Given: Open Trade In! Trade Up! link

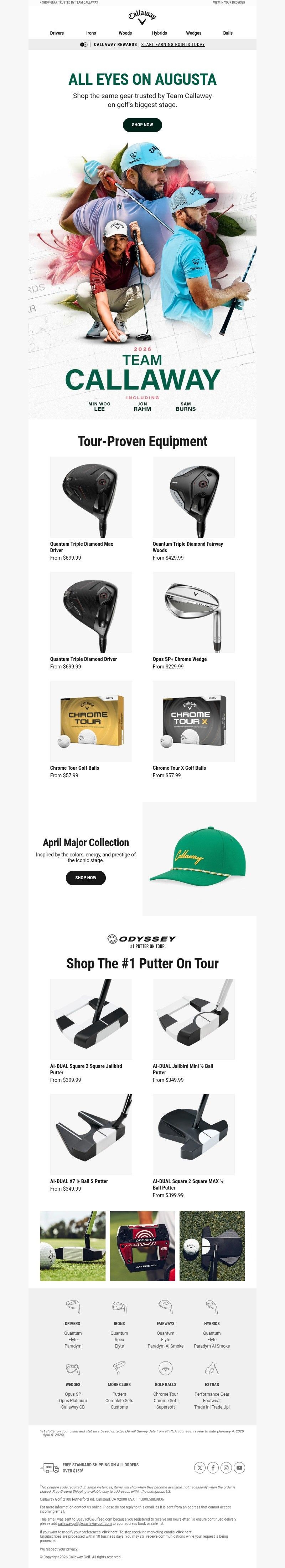Looking at the screenshot, I should (x=212, y=1407).
